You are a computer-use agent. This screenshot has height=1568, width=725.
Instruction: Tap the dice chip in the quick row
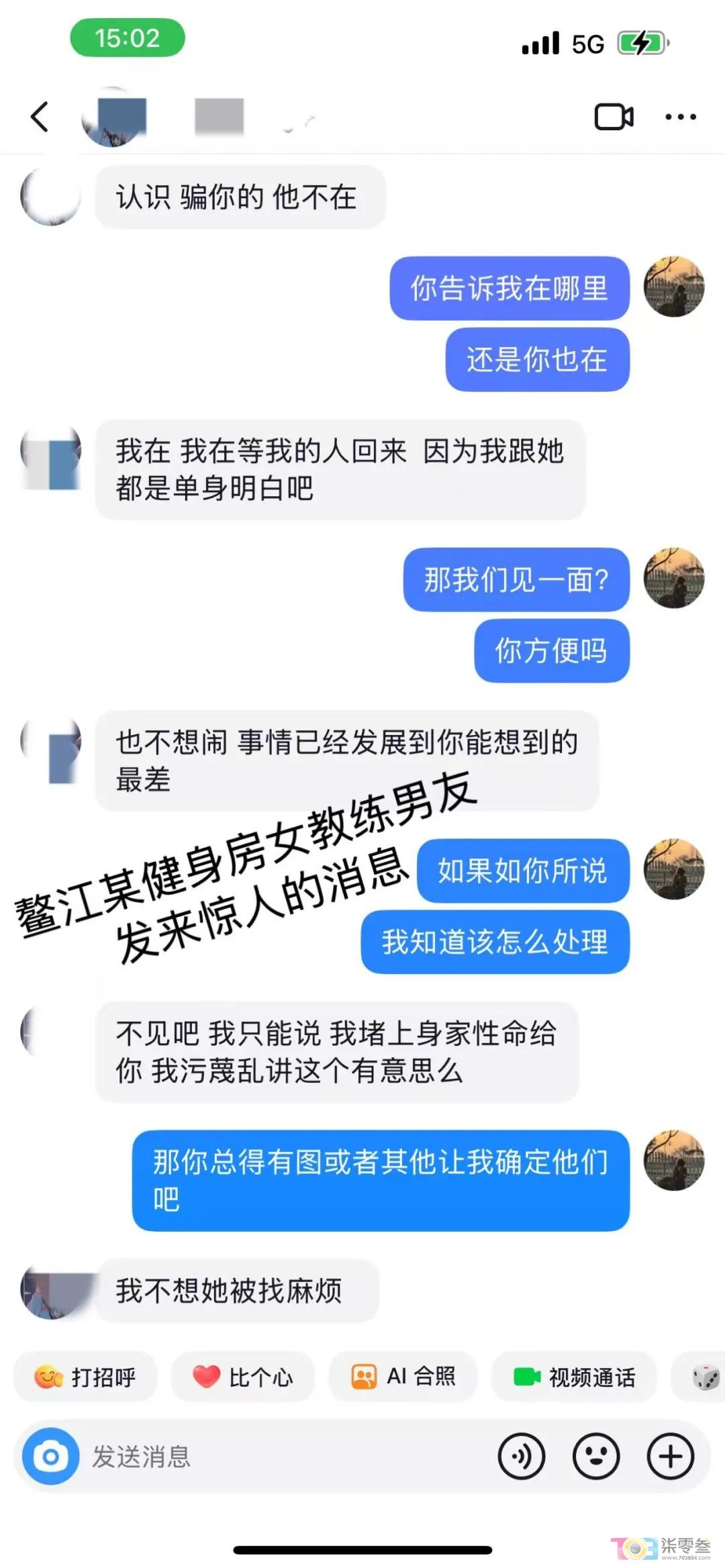point(705,1377)
